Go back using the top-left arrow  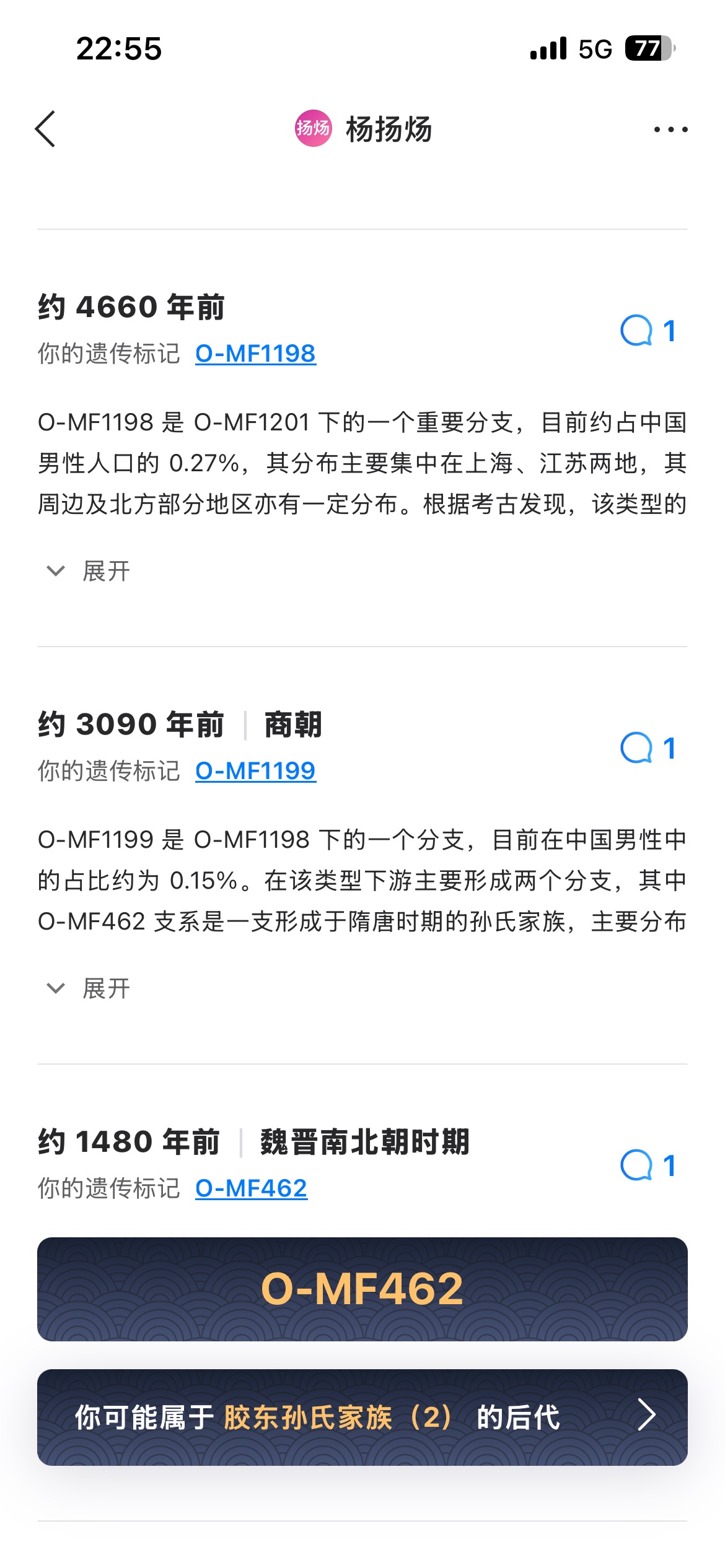point(46,129)
